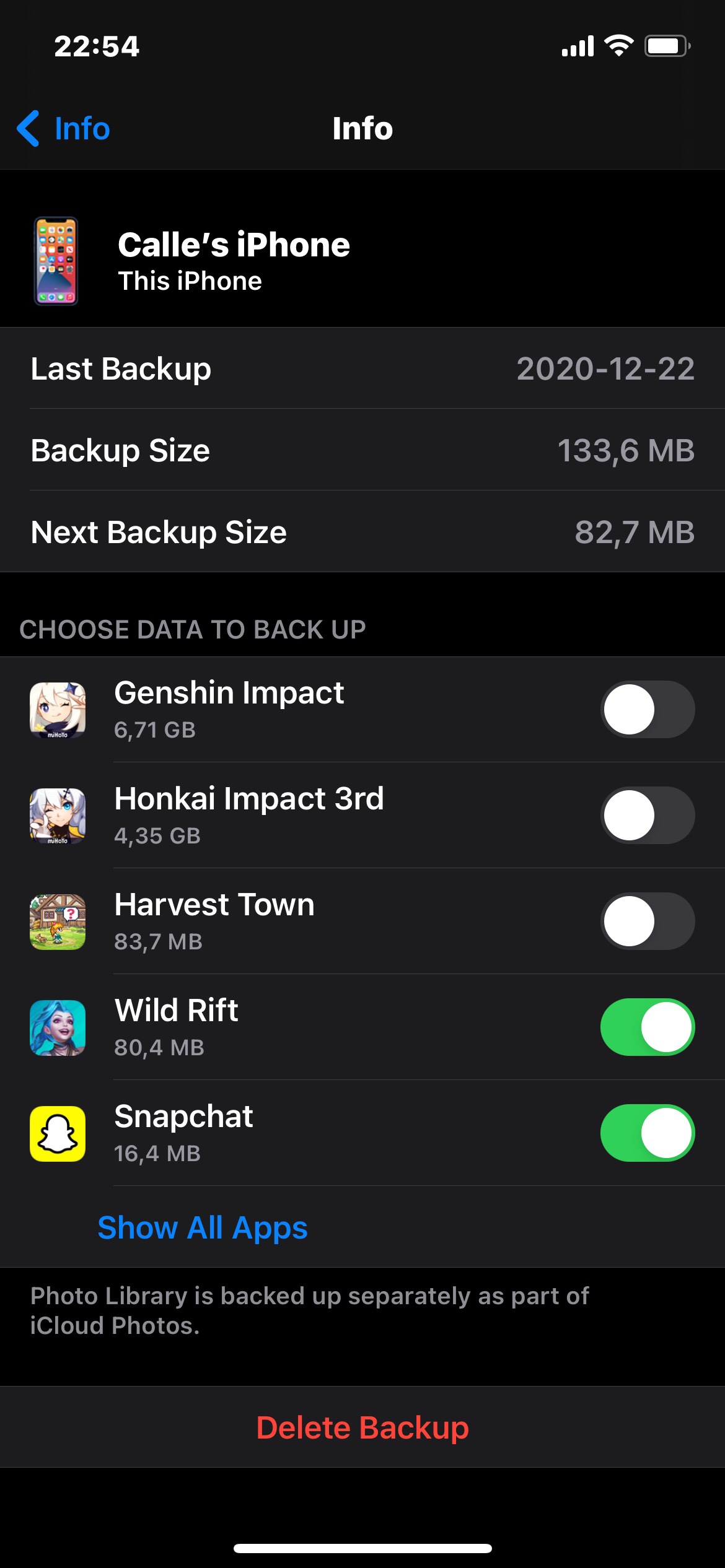Delete Backup for this iPhone
Screen dimensions: 725x1568
pos(362,1427)
